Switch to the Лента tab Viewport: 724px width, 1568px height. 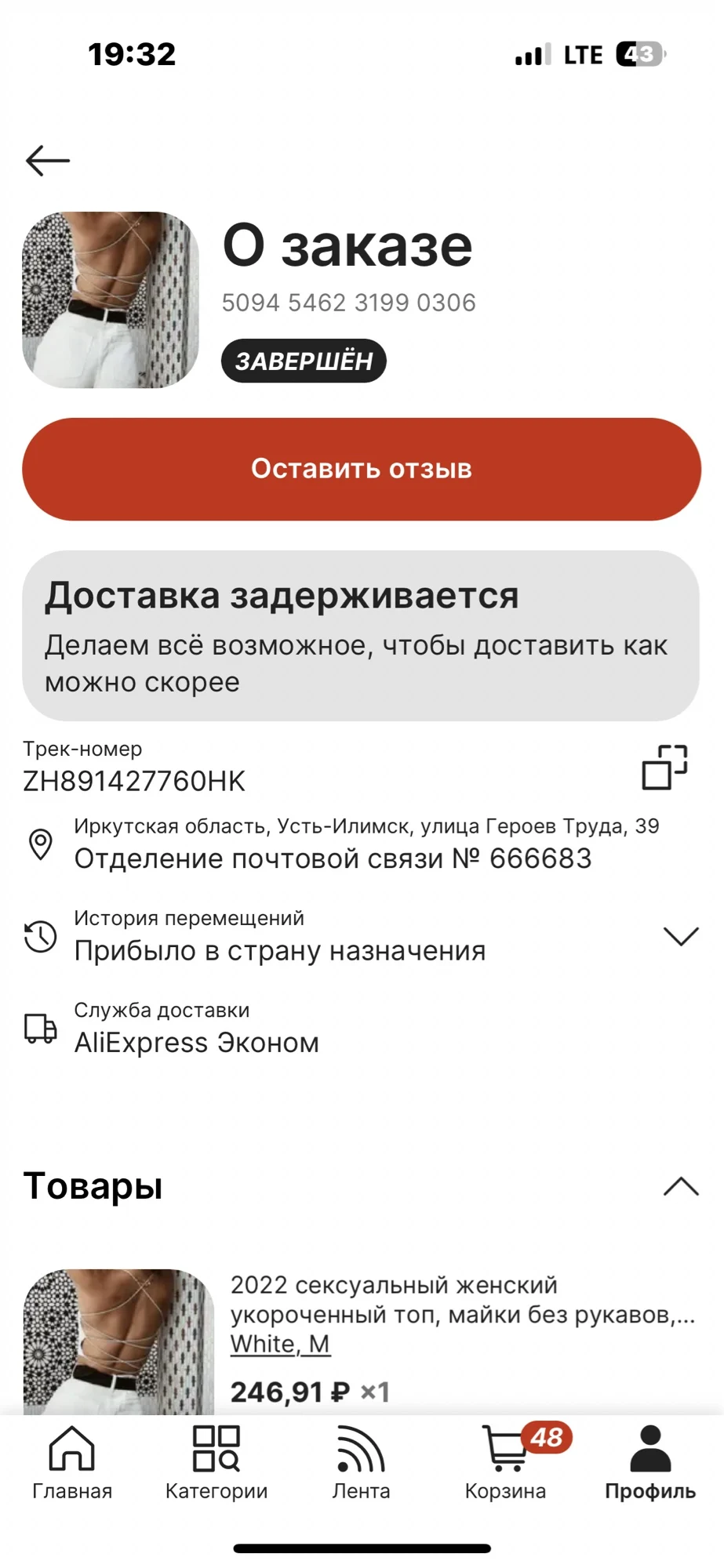tap(361, 1462)
